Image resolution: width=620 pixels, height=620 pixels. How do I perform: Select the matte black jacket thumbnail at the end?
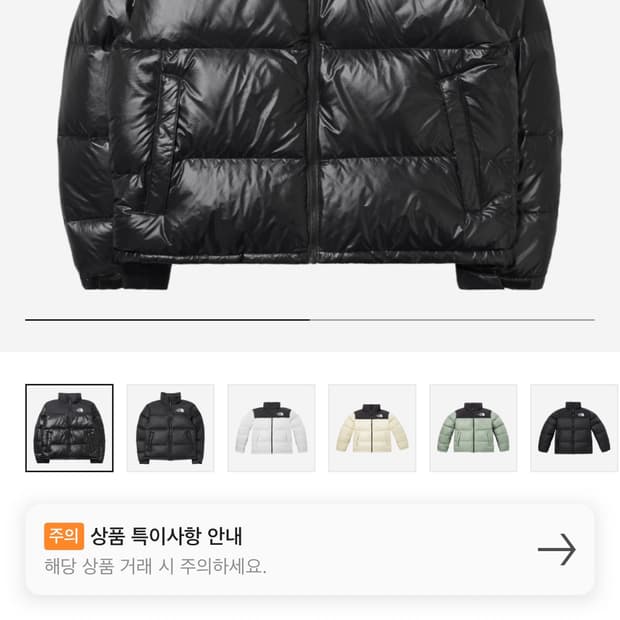pos(574,428)
